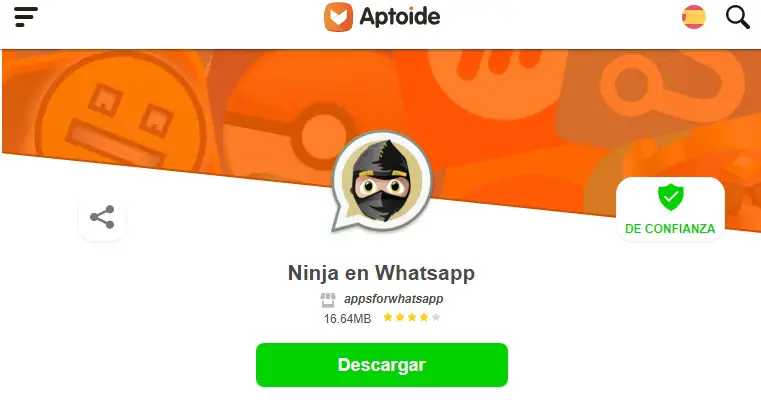This screenshot has height=400, width=761.
Task: View the De Confianza trust badge
Action: coord(670,209)
